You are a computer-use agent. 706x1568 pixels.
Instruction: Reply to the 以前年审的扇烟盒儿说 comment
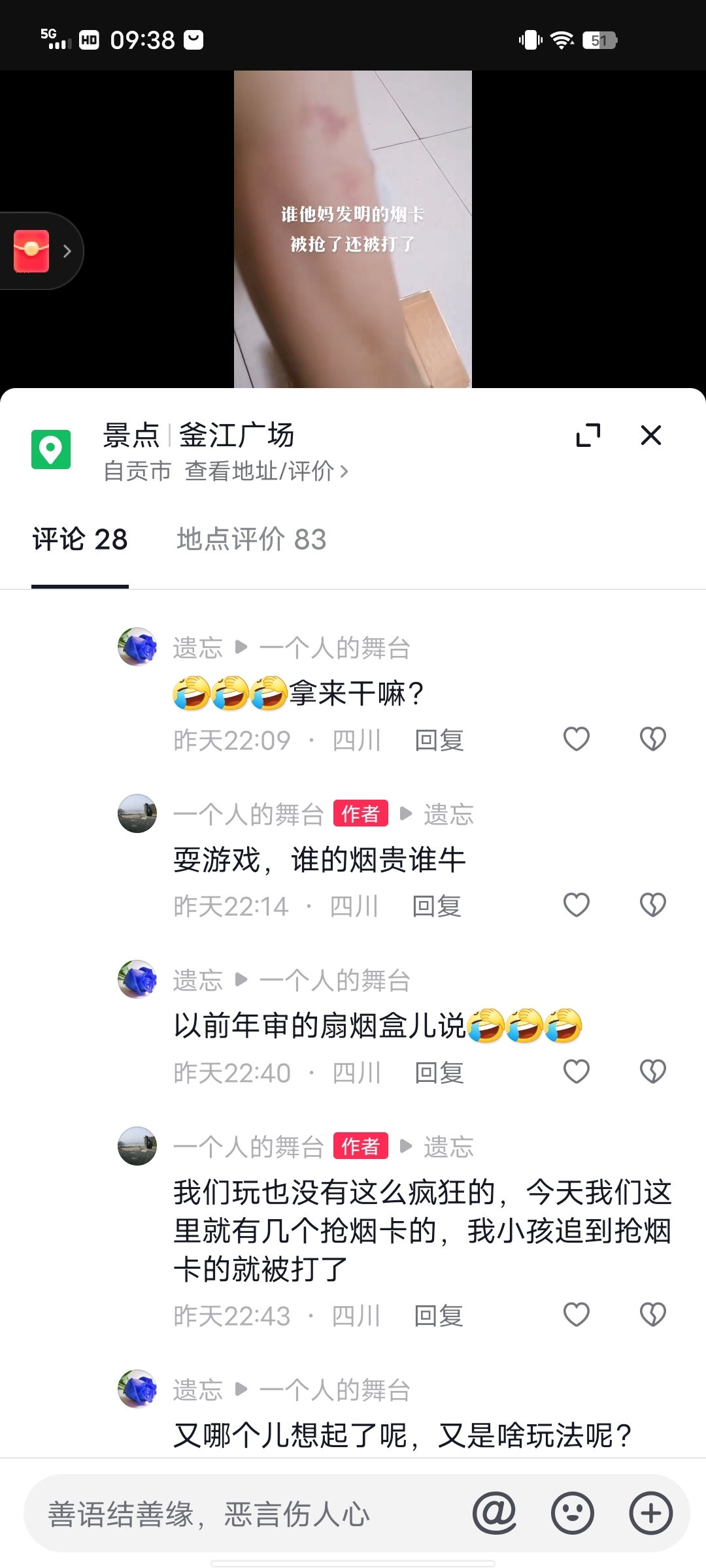click(x=439, y=1073)
